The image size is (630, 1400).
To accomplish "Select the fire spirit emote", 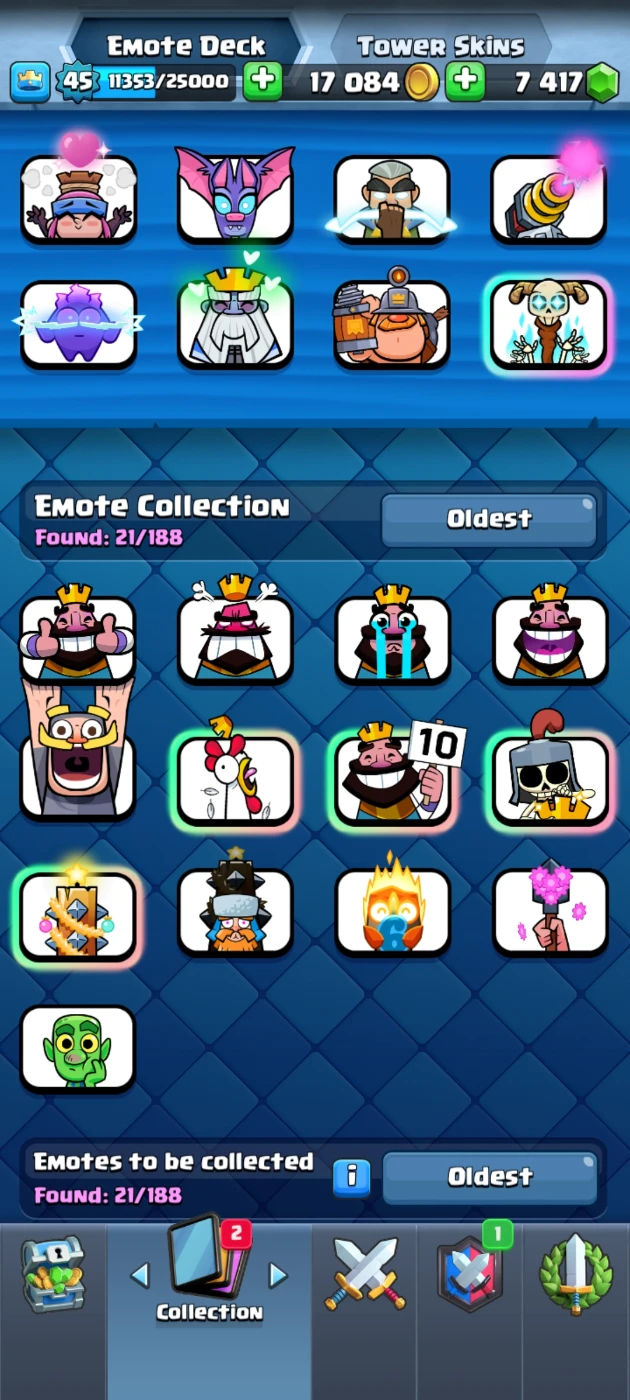I will (x=392, y=911).
